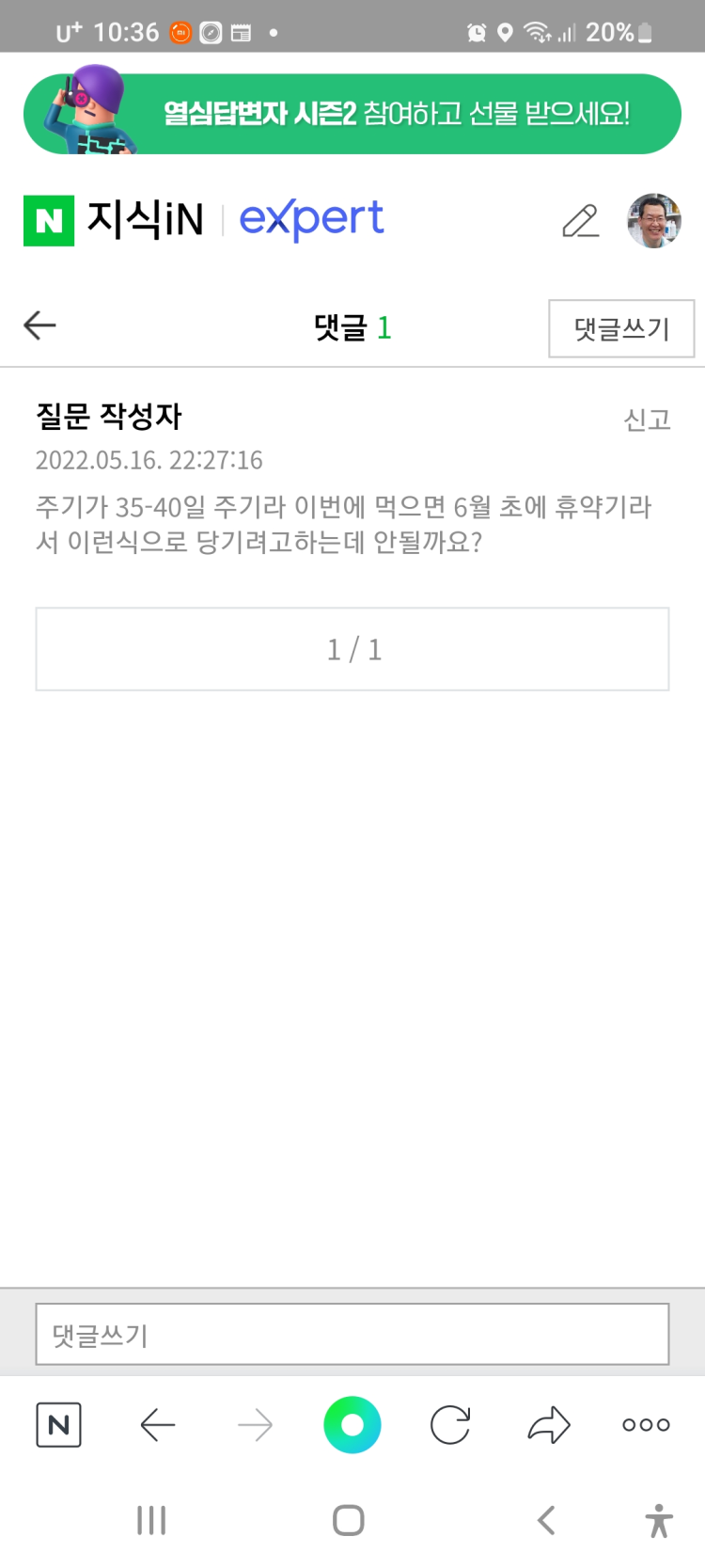Report the comment with 신고

coord(647,420)
